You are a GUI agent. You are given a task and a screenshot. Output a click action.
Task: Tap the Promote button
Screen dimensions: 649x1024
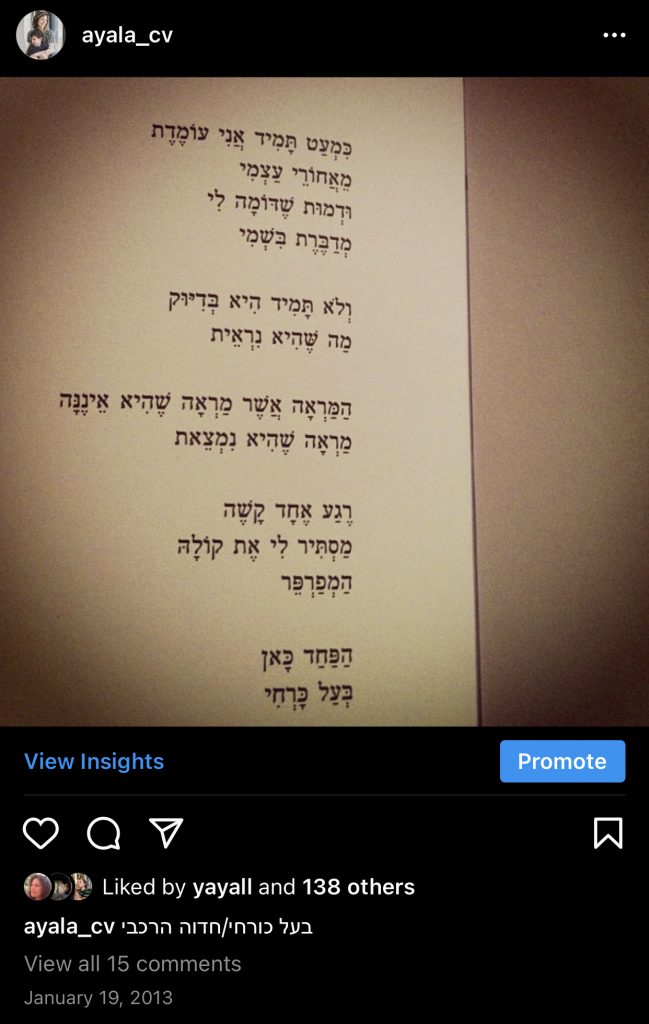click(562, 761)
